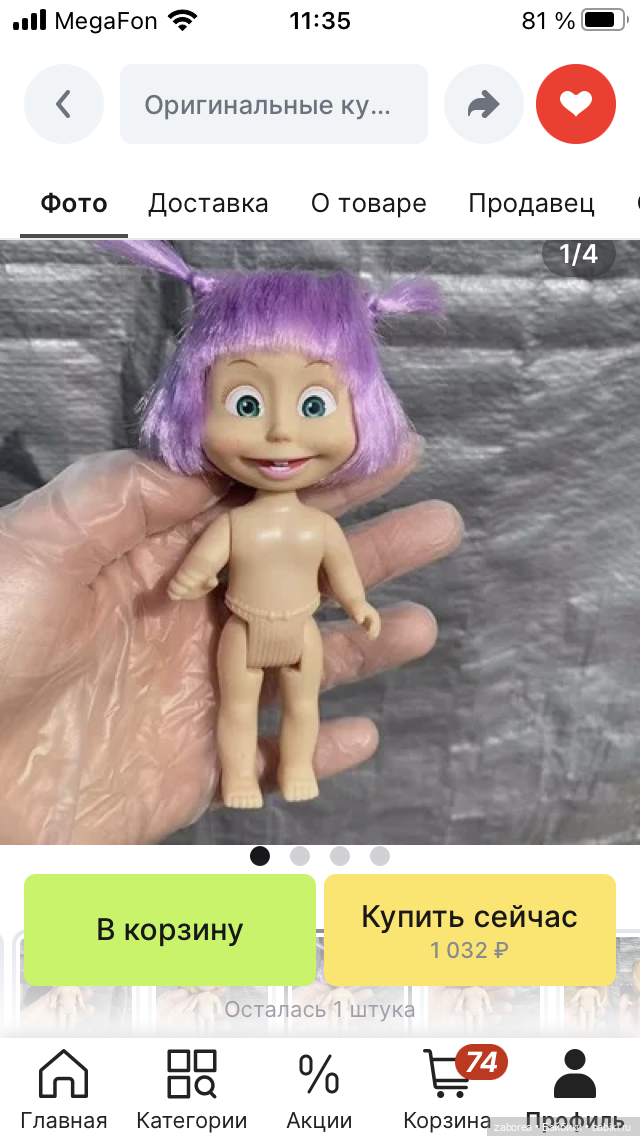
Task: Open Корзина cart with 74 items
Action: click(x=448, y=1089)
